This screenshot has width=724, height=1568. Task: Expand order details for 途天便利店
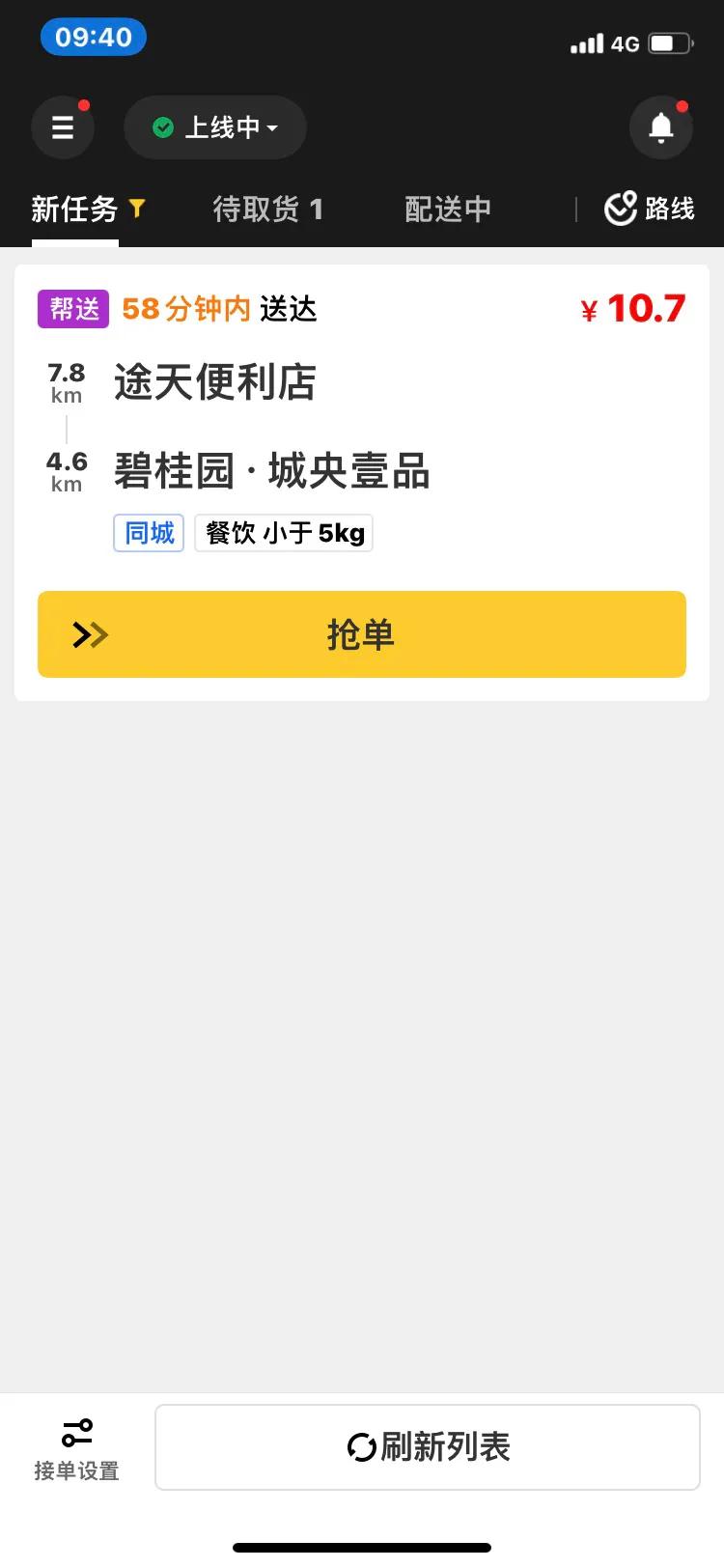pyautogui.click(x=215, y=382)
